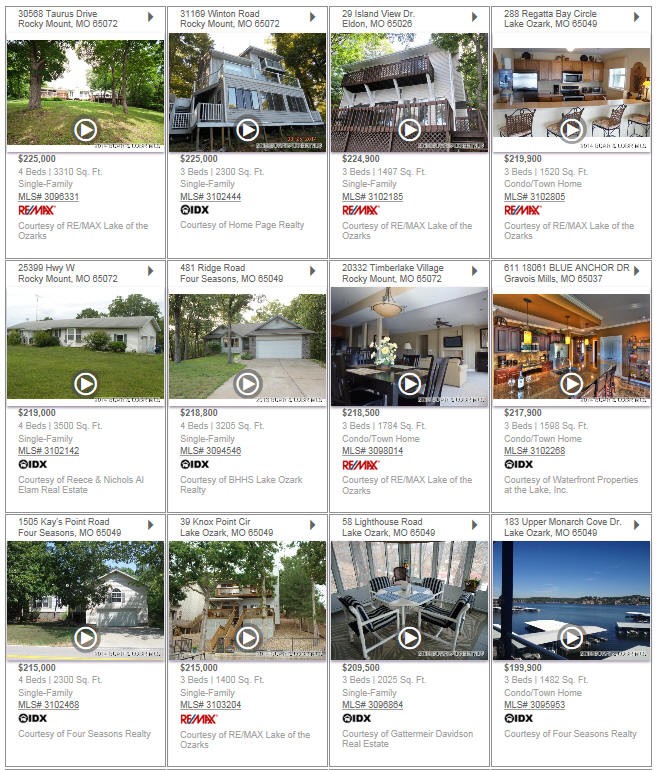
Task: Open MLS# 3102142 link
Action: click(x=48, y=451)
